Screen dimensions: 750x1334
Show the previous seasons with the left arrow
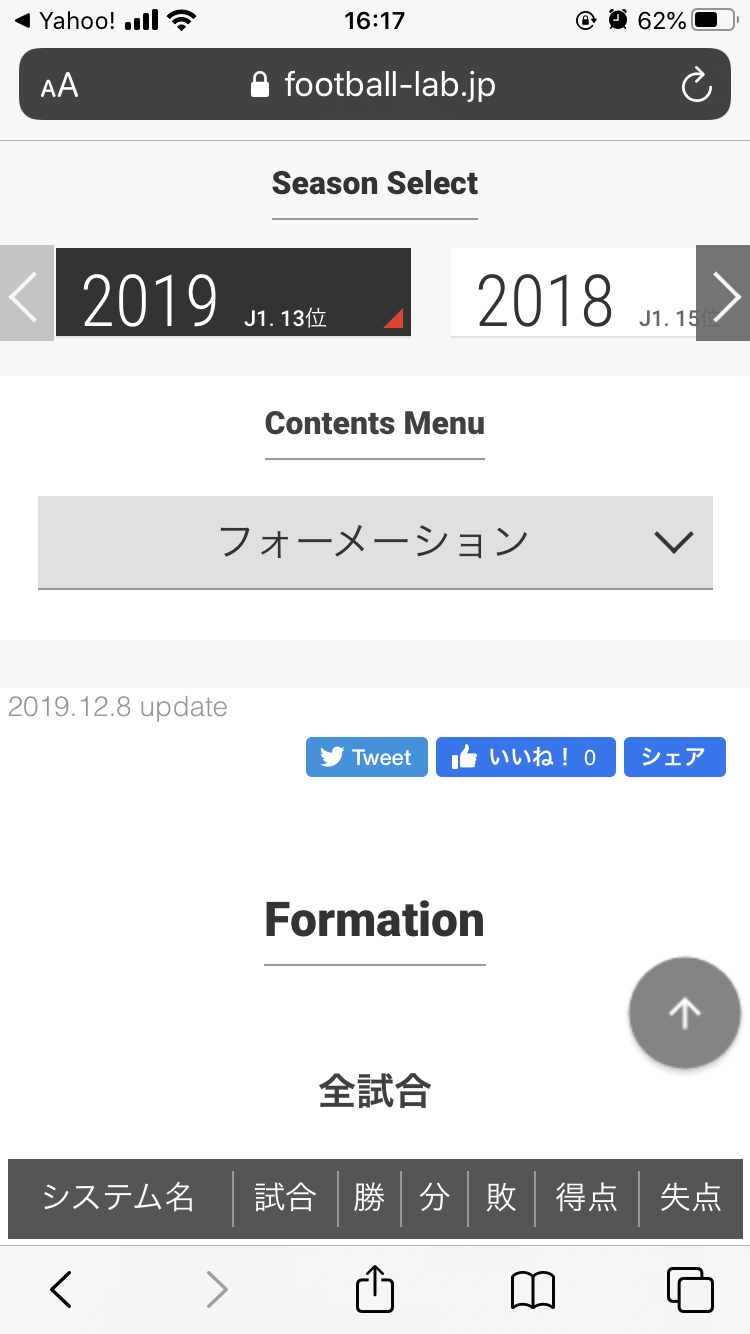26,294
